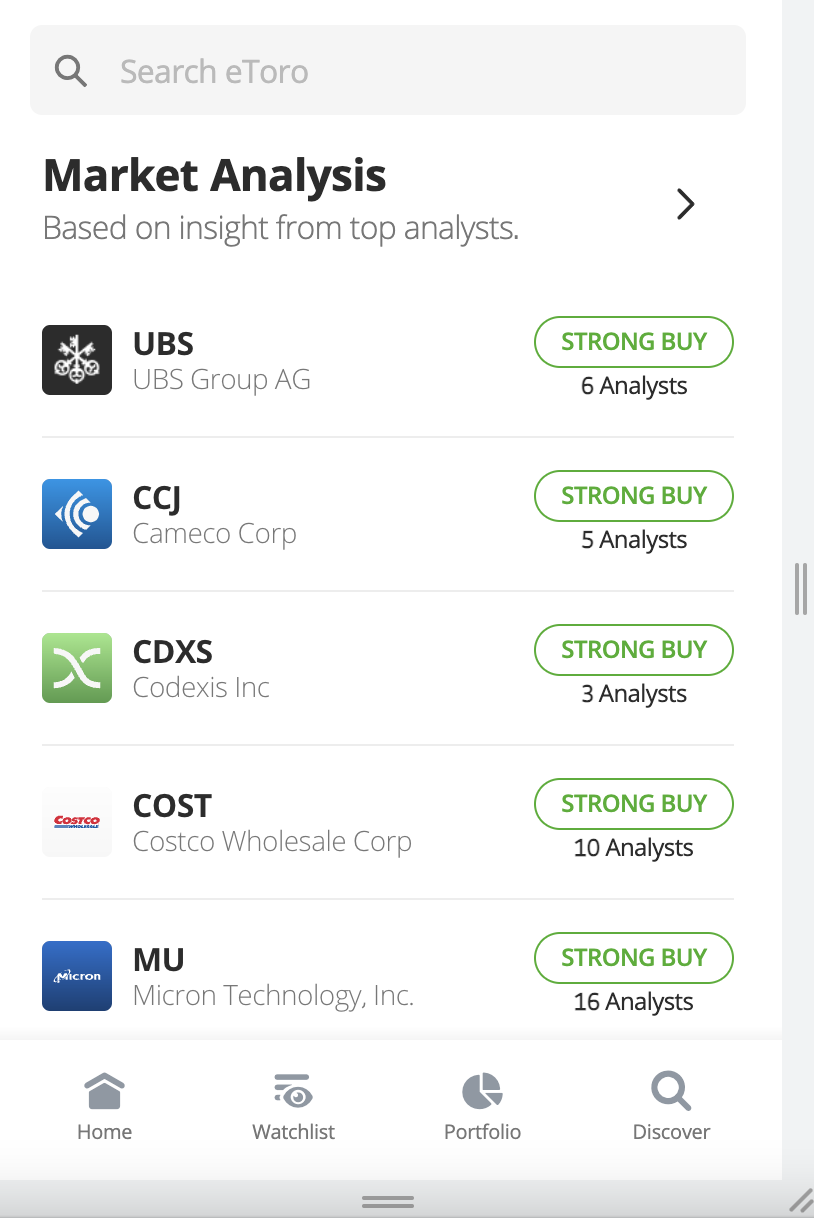Click the UBS Group AG logo

click(77, 360)
